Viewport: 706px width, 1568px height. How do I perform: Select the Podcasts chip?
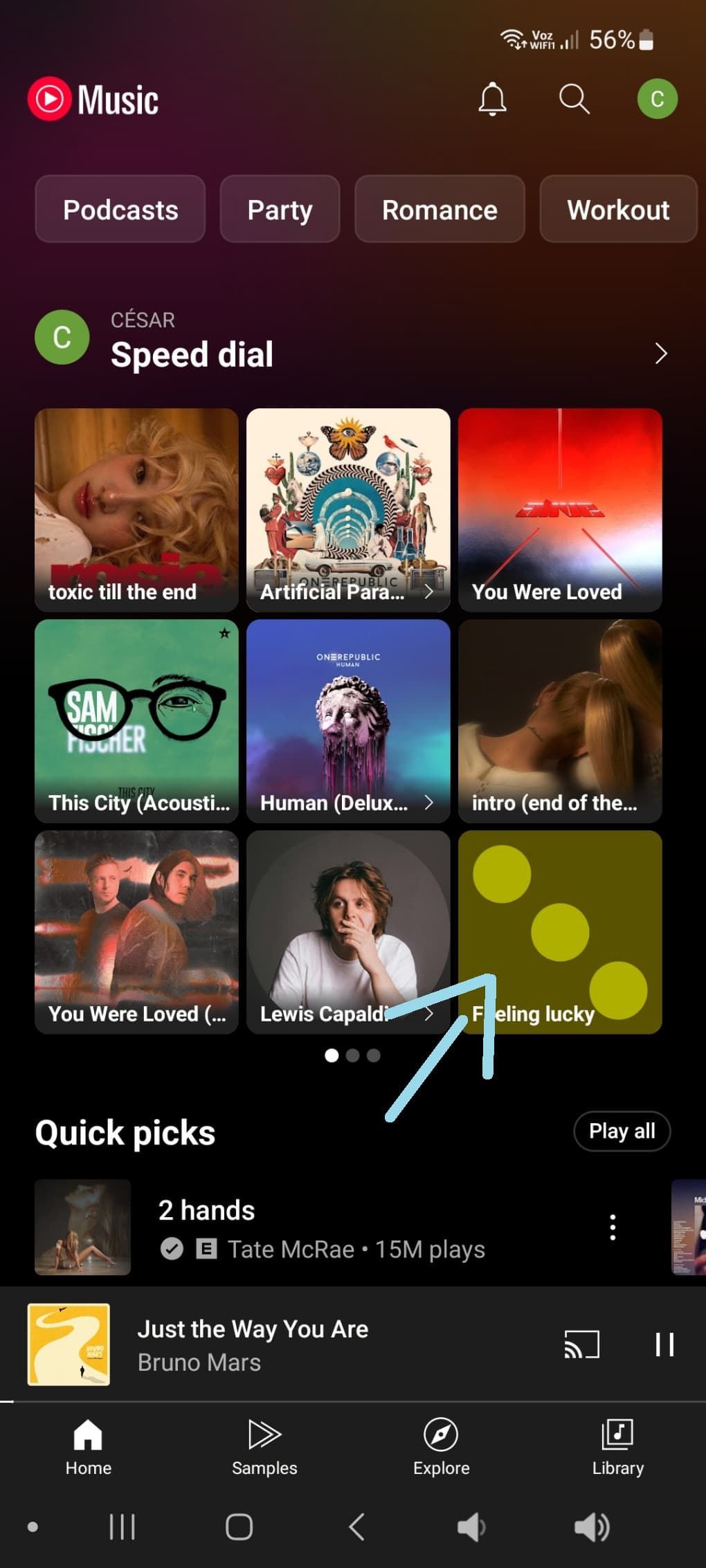120,209
